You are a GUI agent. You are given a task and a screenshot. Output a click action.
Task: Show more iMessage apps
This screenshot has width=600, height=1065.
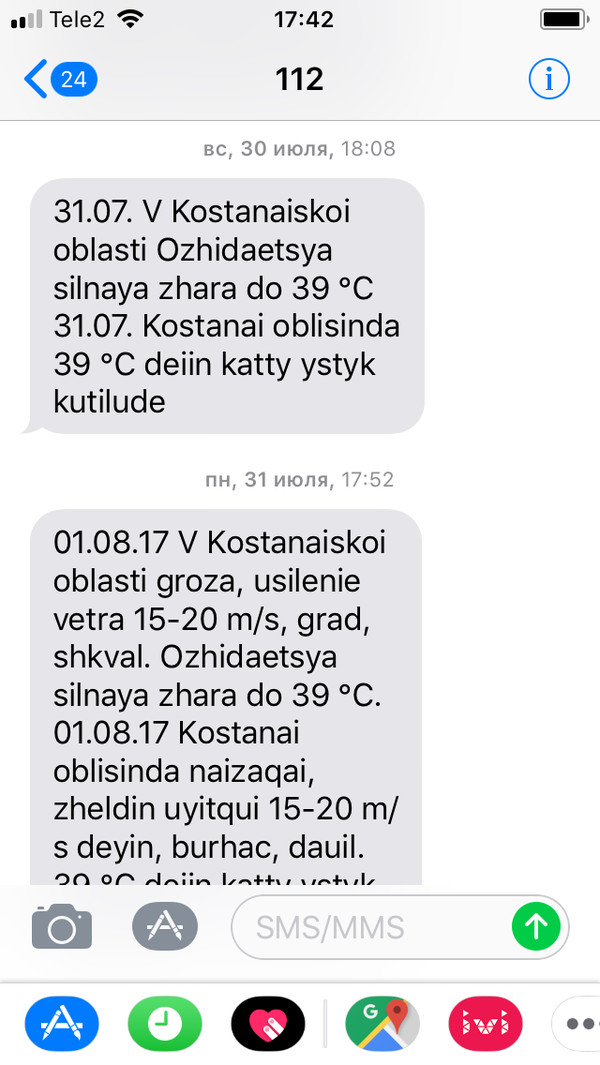coord(578,1023)
